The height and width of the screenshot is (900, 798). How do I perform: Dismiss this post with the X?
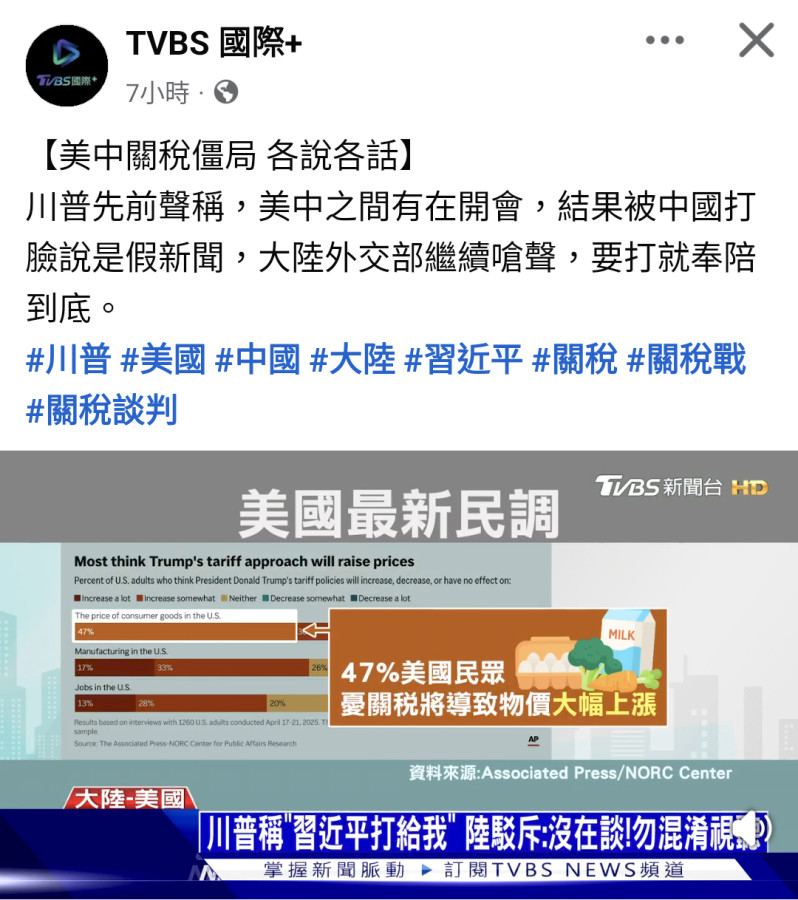click(756, 41)
